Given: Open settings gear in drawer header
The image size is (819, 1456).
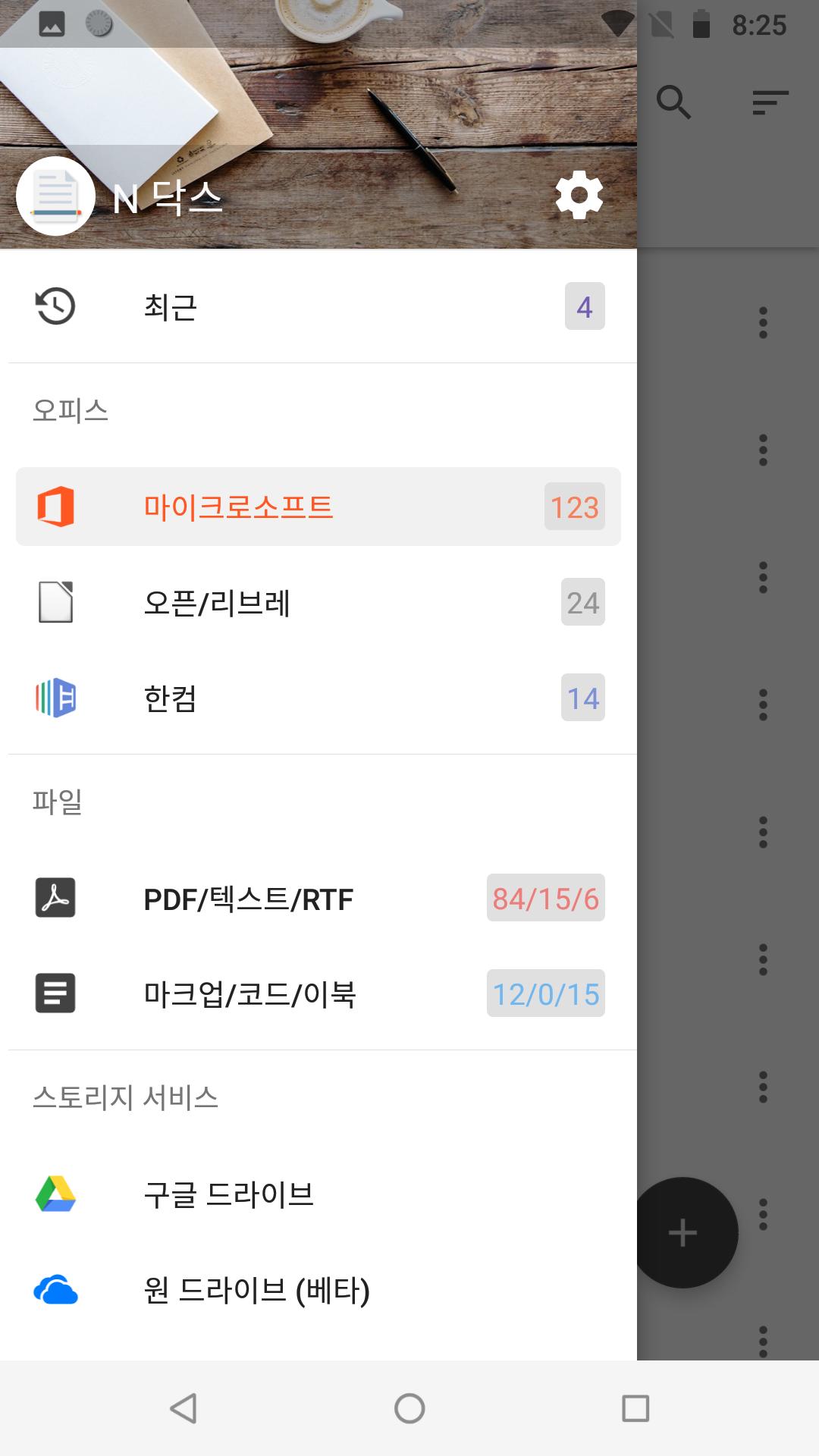Looking at the screenshot, I should tap(579, 195).
